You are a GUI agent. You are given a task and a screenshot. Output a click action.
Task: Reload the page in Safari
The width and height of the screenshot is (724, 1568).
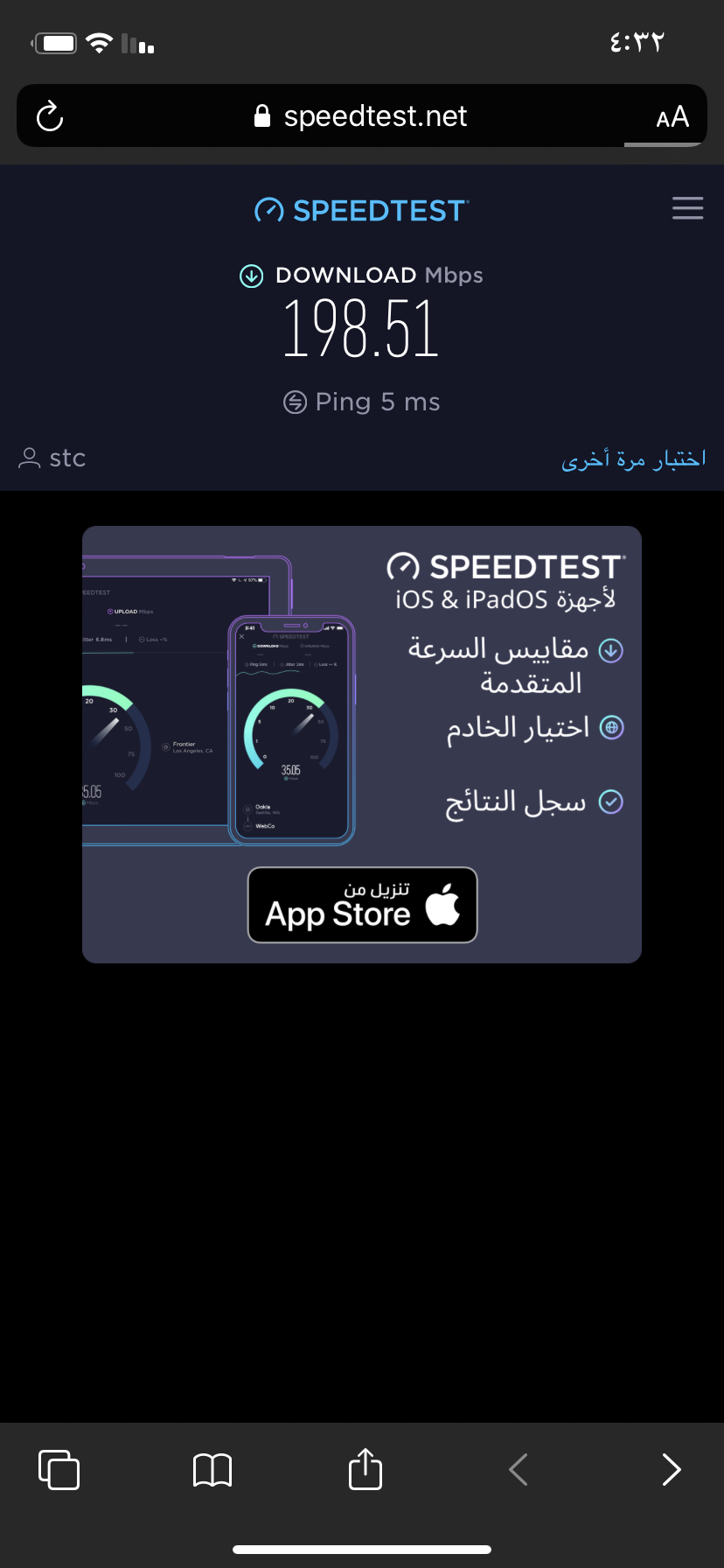50,116
